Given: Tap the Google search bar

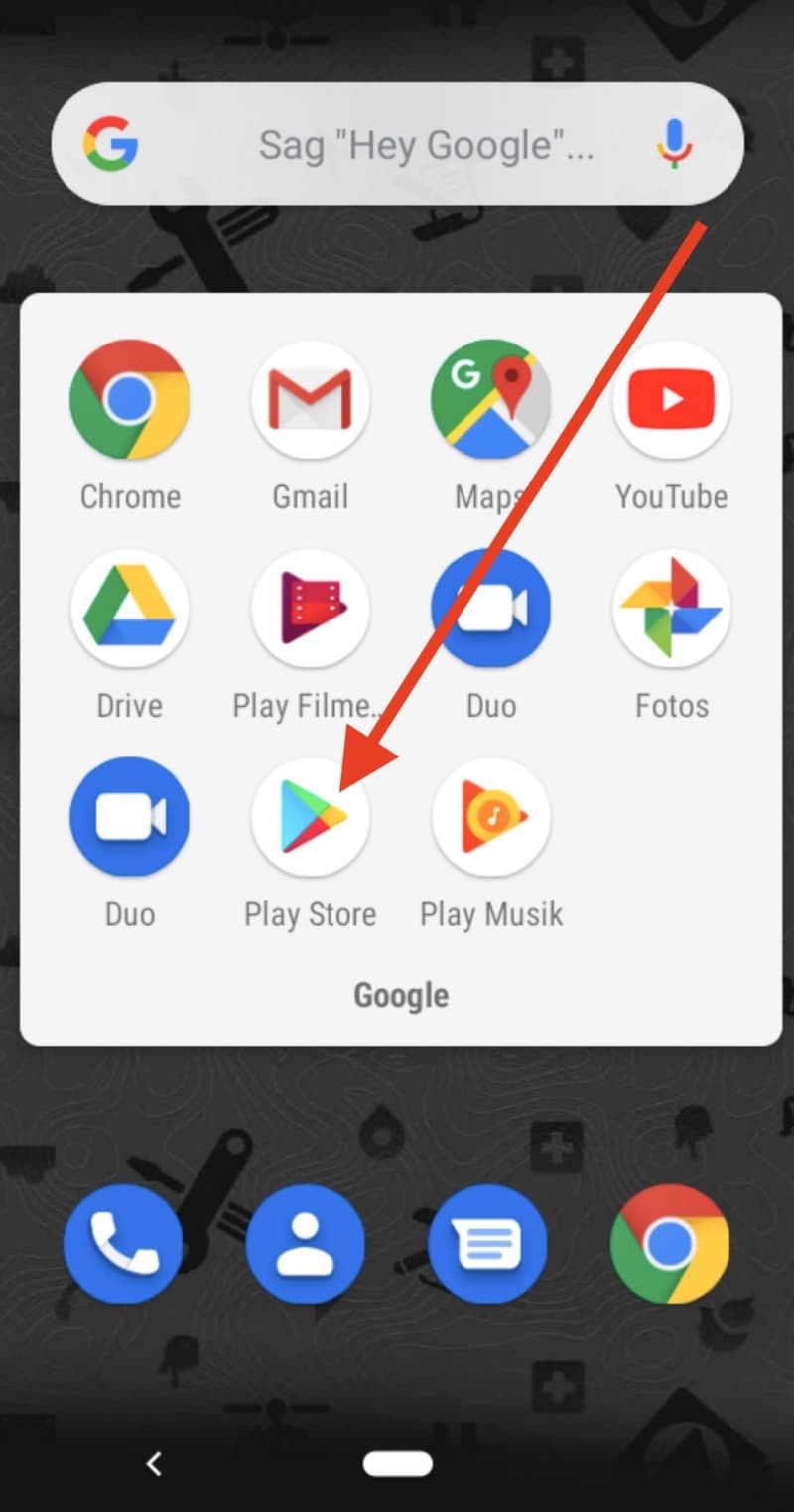Looking at the screenshot, I should click(397, 144).
